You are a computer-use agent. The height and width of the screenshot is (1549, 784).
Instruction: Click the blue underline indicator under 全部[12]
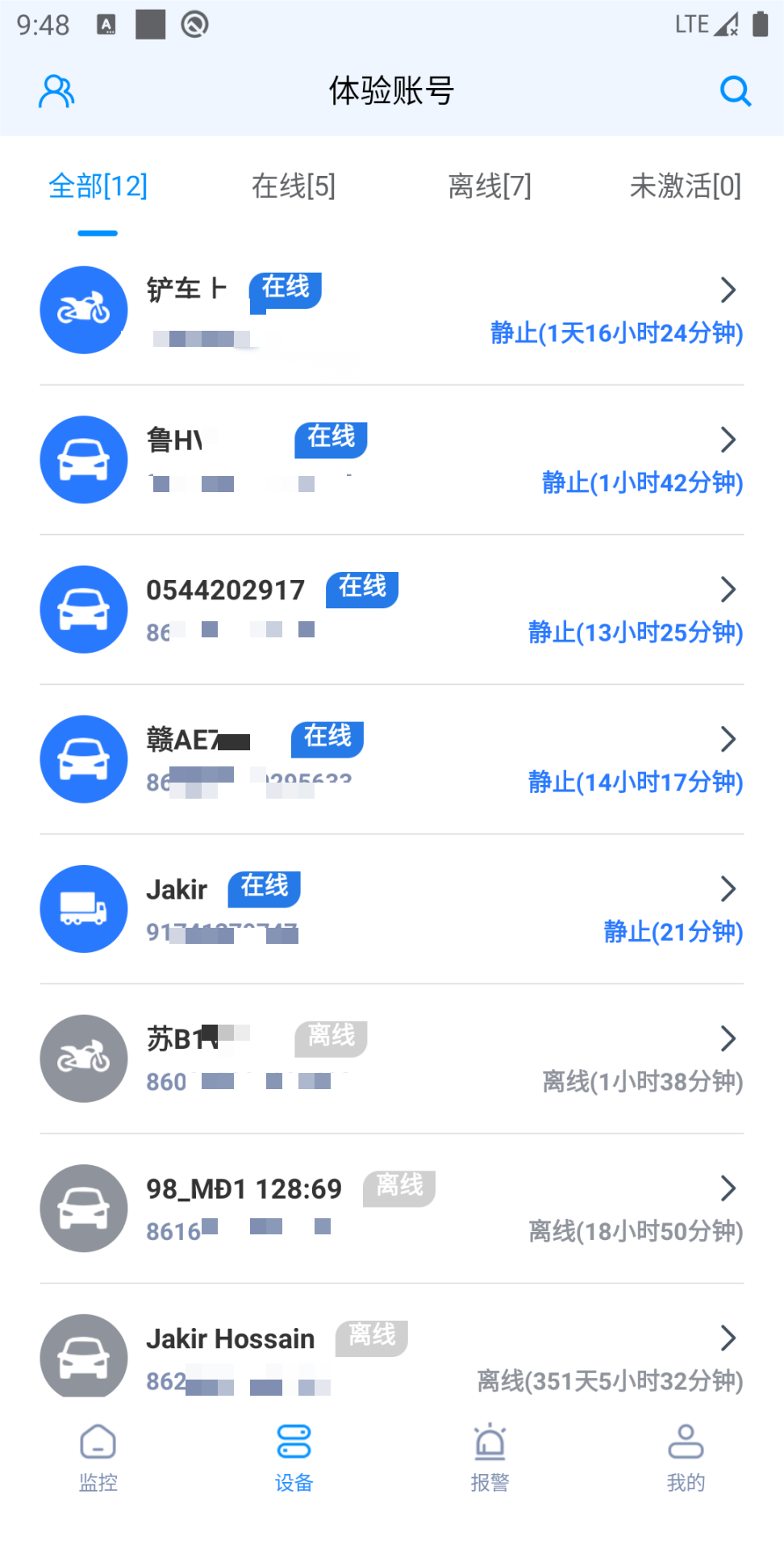pyautogui.click(x=97, y=233)
